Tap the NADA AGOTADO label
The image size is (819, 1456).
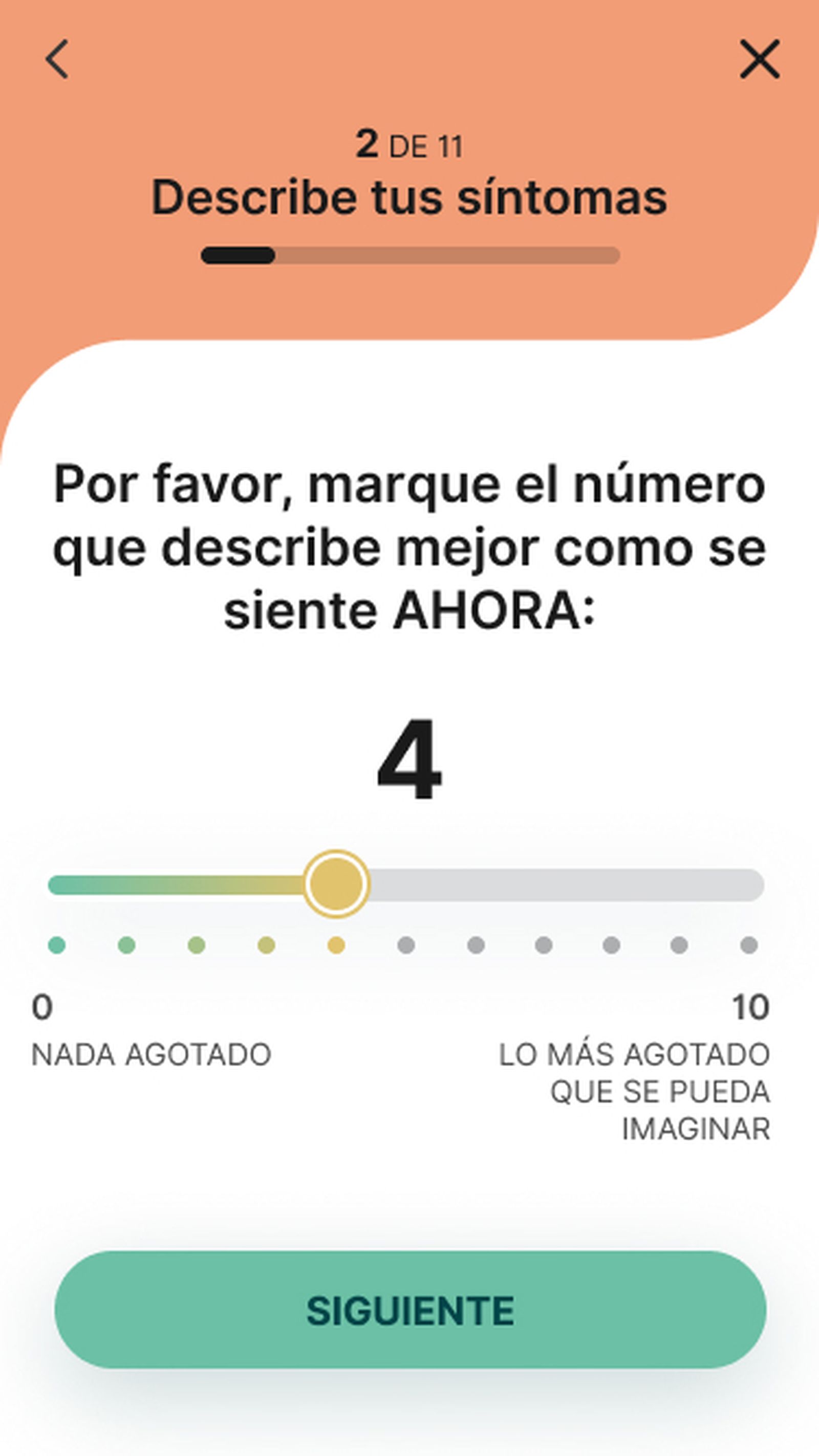click(152, 1053)
